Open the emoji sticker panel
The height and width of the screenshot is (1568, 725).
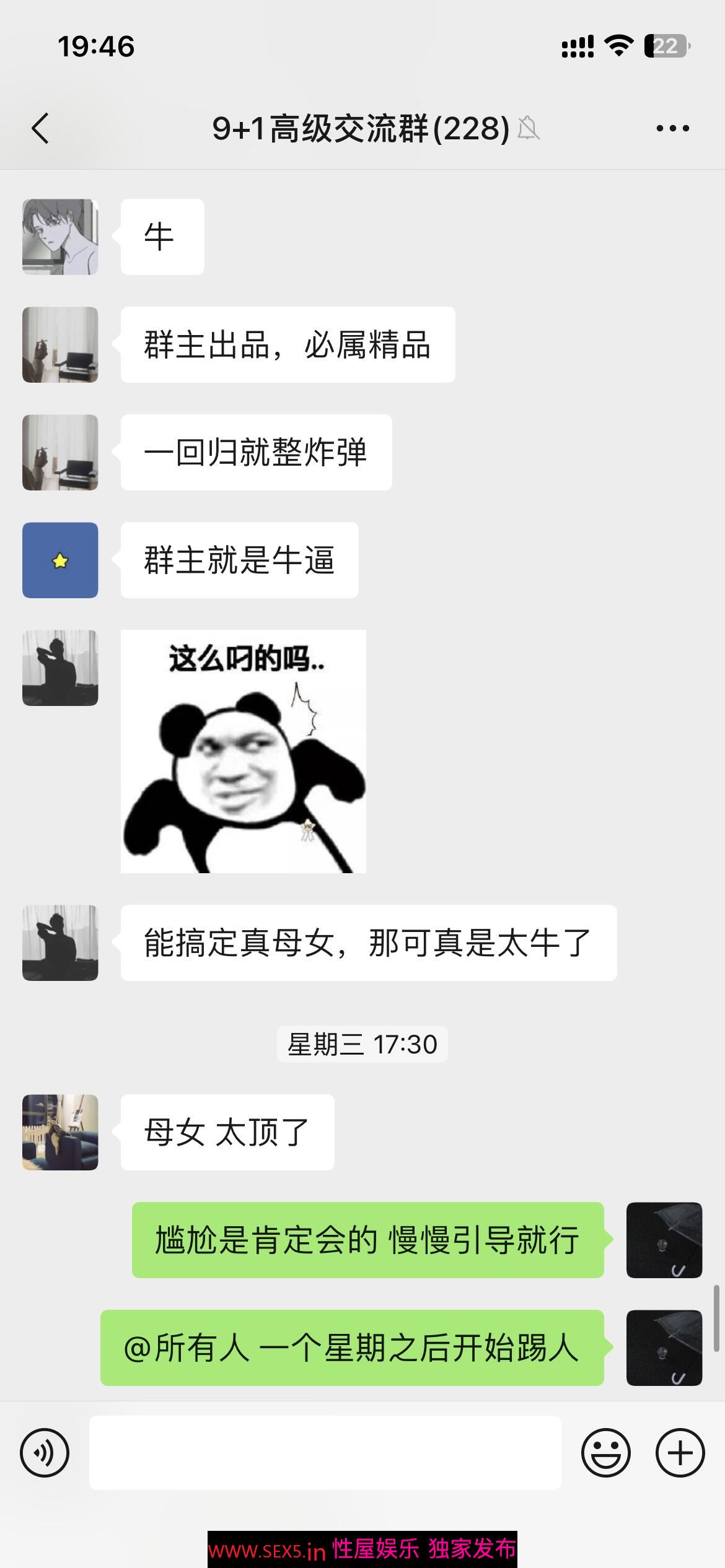(x=605, y=1452)
